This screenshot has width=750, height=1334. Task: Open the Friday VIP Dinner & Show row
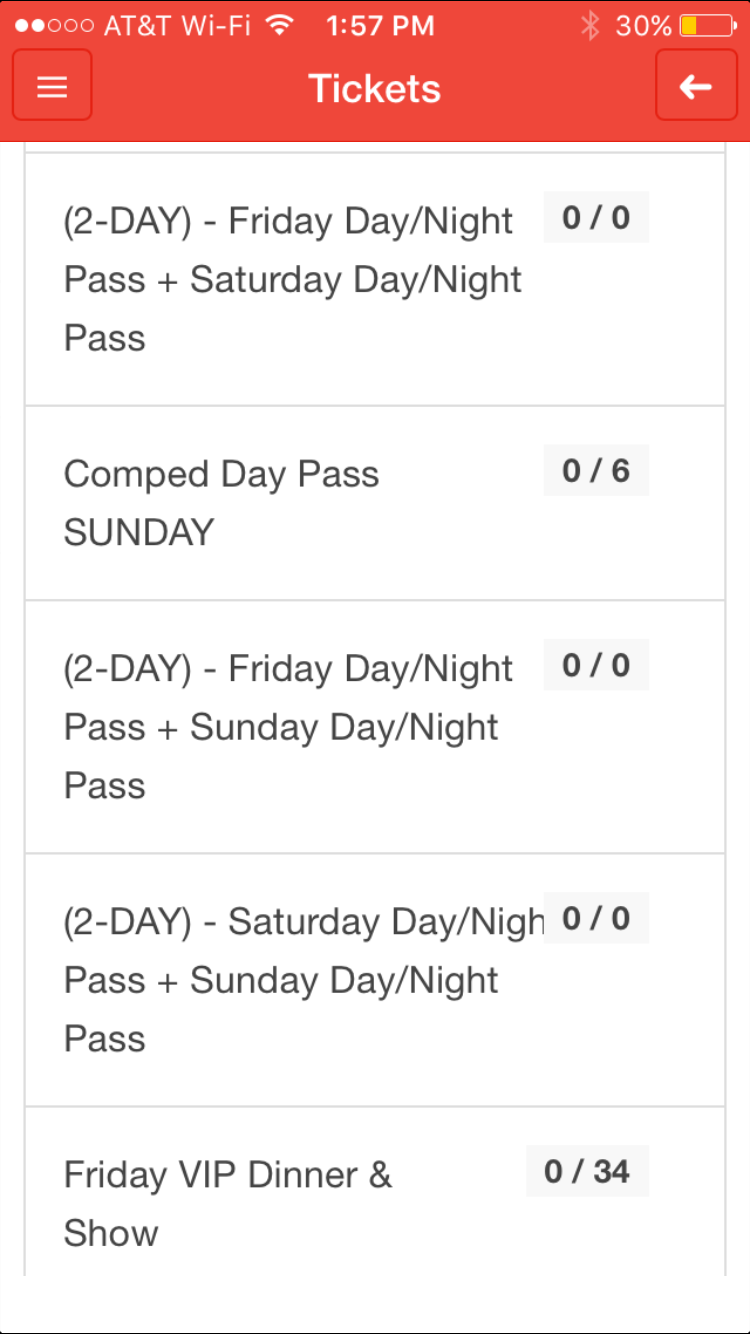[375, 1191]
